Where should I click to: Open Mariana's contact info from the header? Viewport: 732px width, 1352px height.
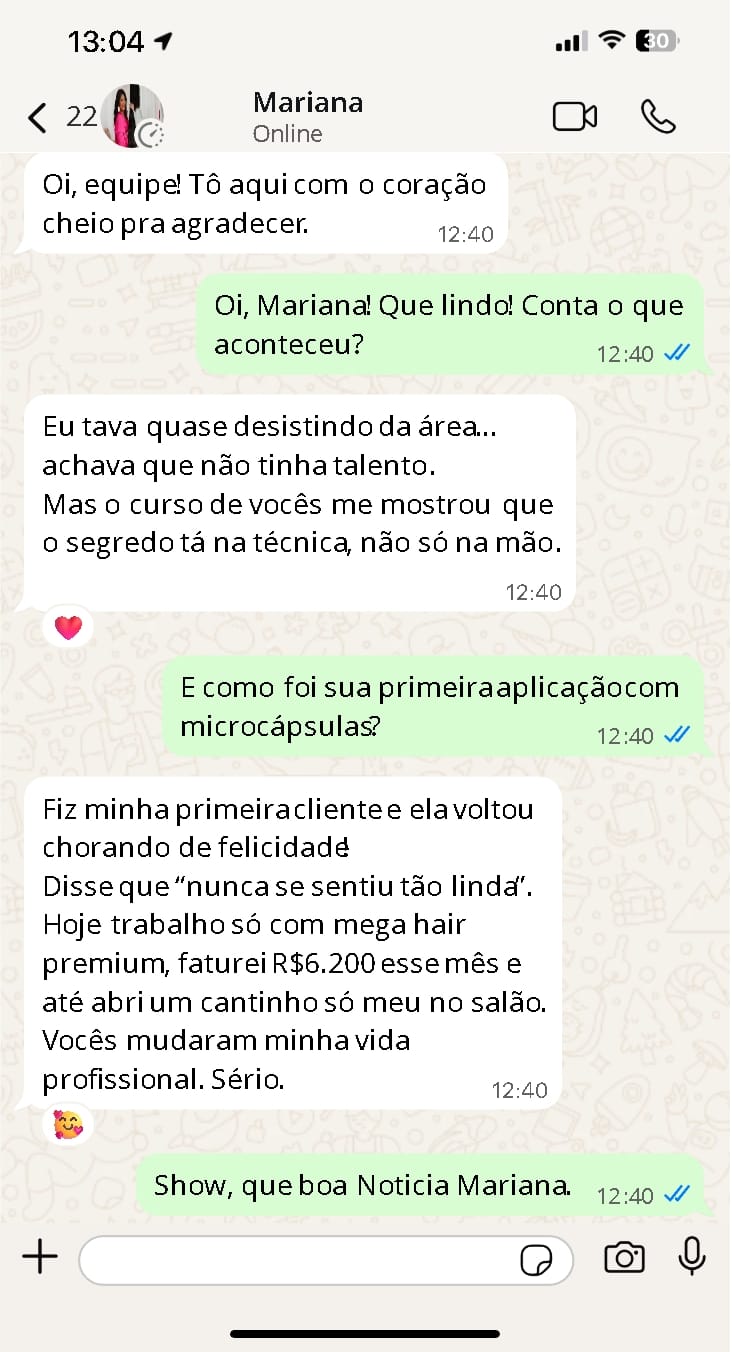(308, 116)
